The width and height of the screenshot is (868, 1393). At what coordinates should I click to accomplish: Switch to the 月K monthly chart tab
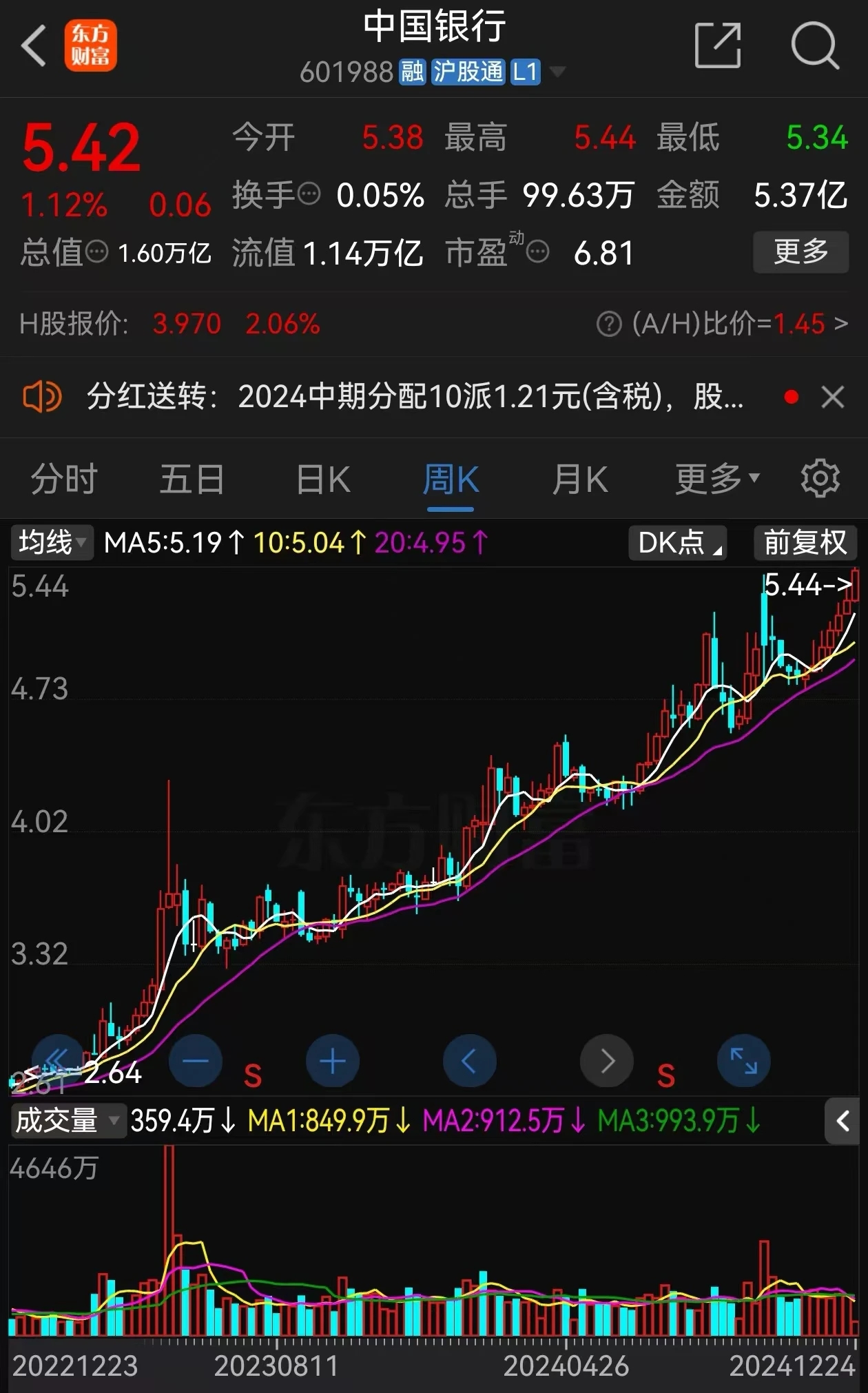click(x=579, y=478)
